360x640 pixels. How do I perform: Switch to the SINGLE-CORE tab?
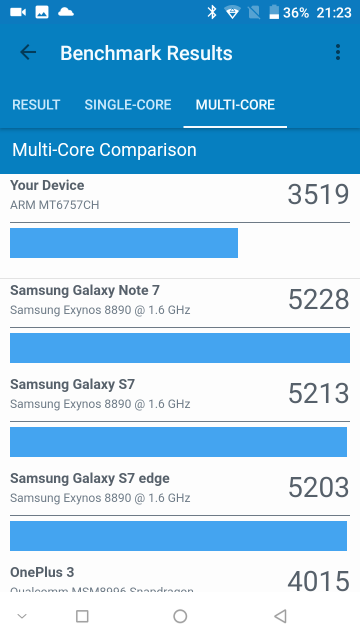pos(128,105)
